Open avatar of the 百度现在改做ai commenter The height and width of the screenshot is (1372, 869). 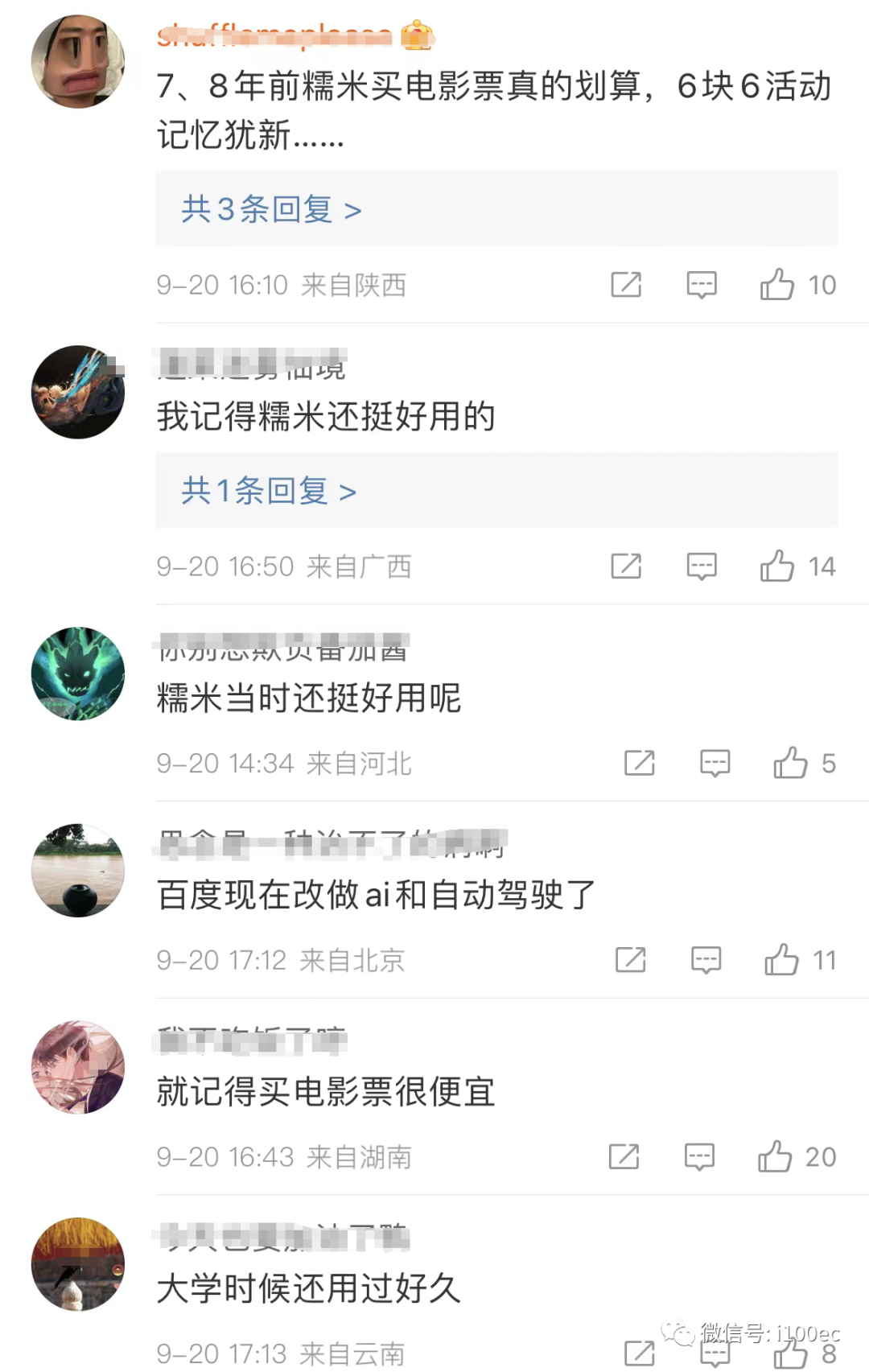pyautogui.click(x=78, y=871)
